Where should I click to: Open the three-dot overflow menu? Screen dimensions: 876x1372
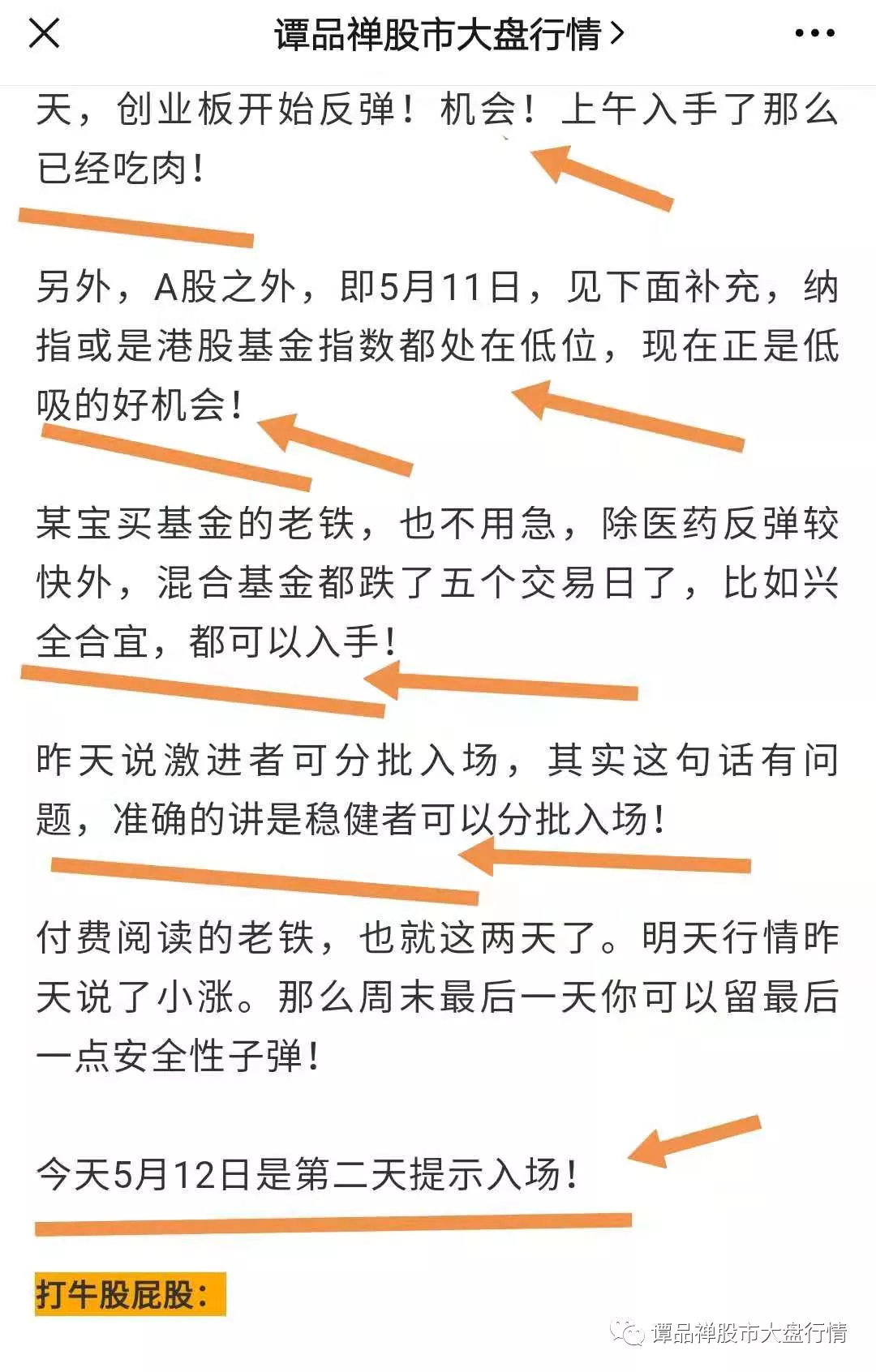click(814, 34)
